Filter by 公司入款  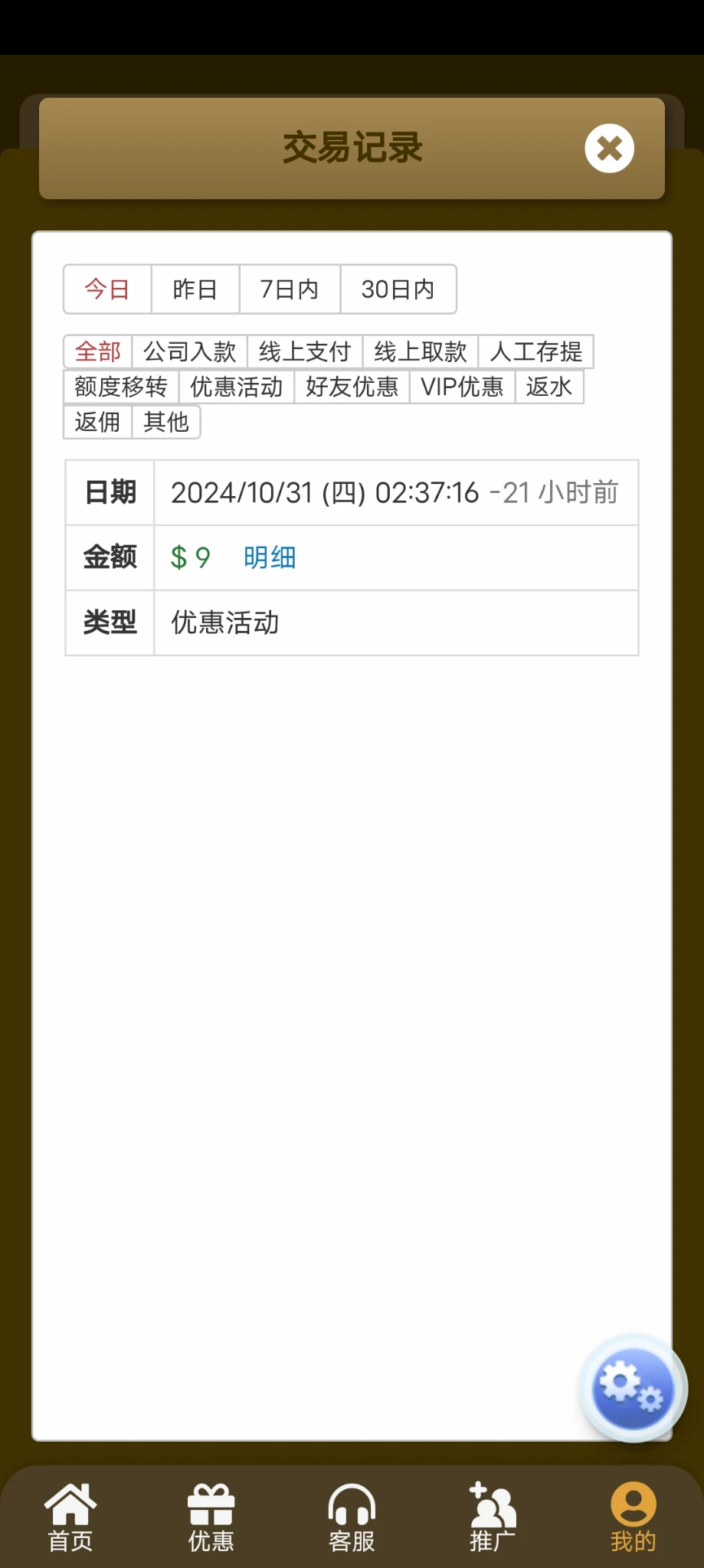tap(189, 352)
